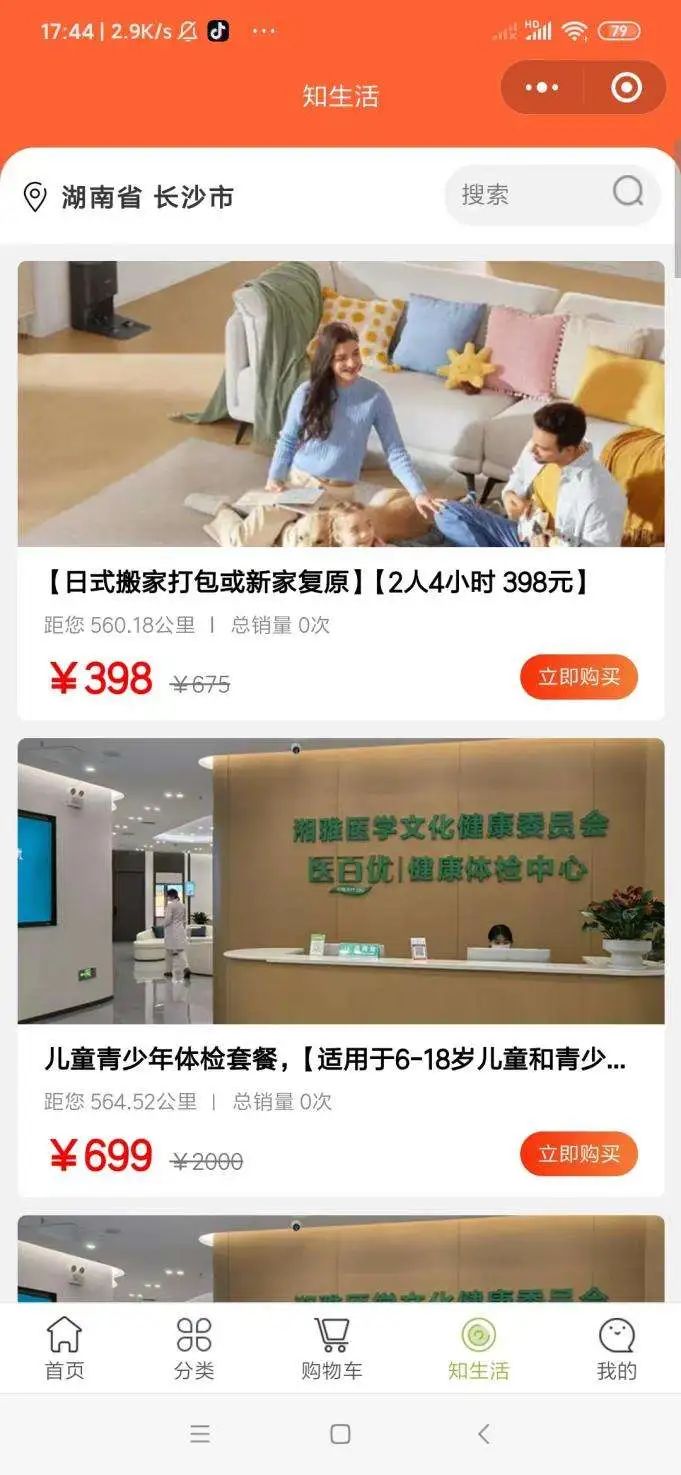Select the 知生活 tab
Image resolution: width=681 pixels, height=1475 pixels.
coord(478,1348)
